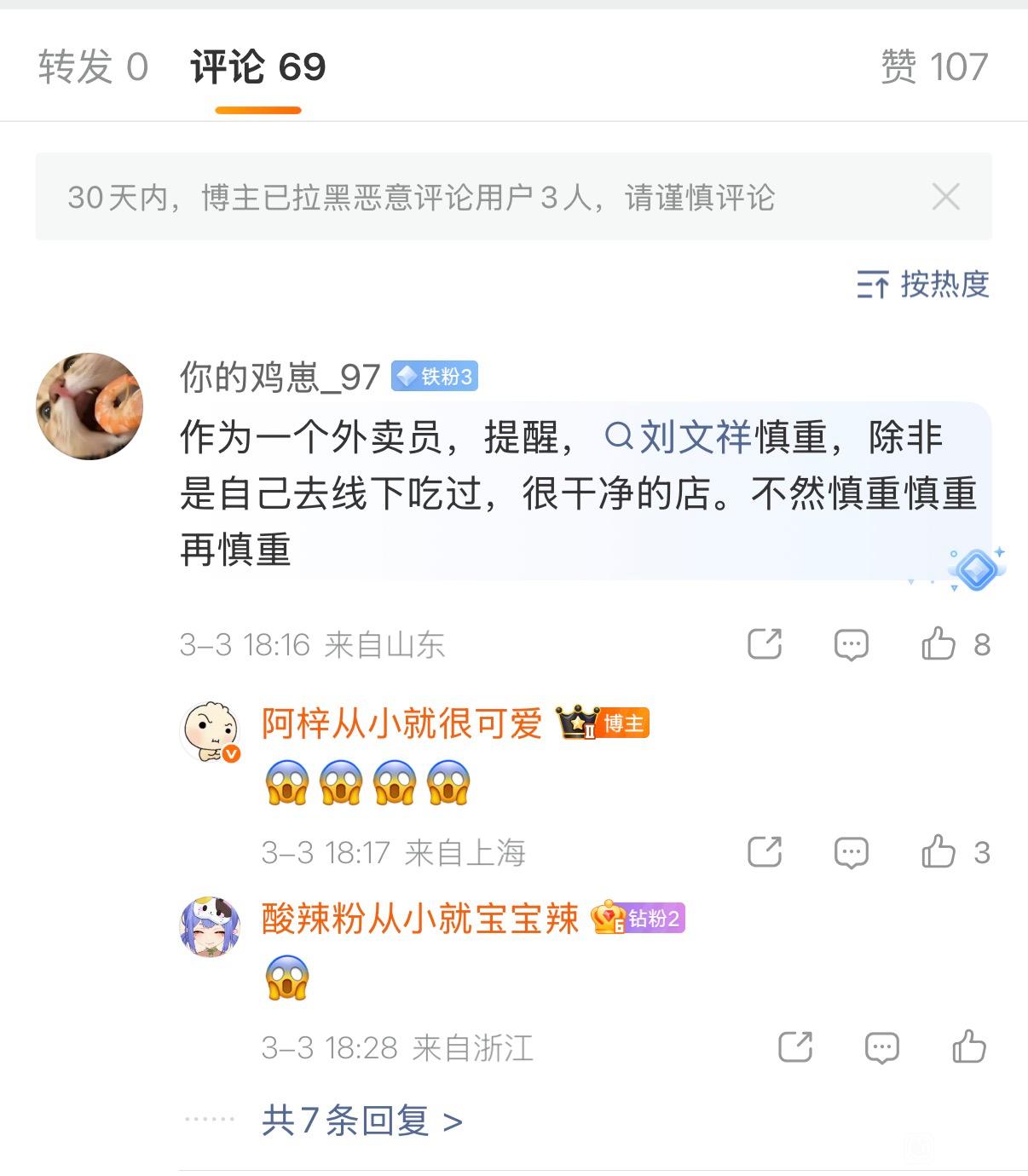The width and height of the screenshot is (1028, 1176).
Task: Switch to the 转发 tab
Action: (93, 66)
